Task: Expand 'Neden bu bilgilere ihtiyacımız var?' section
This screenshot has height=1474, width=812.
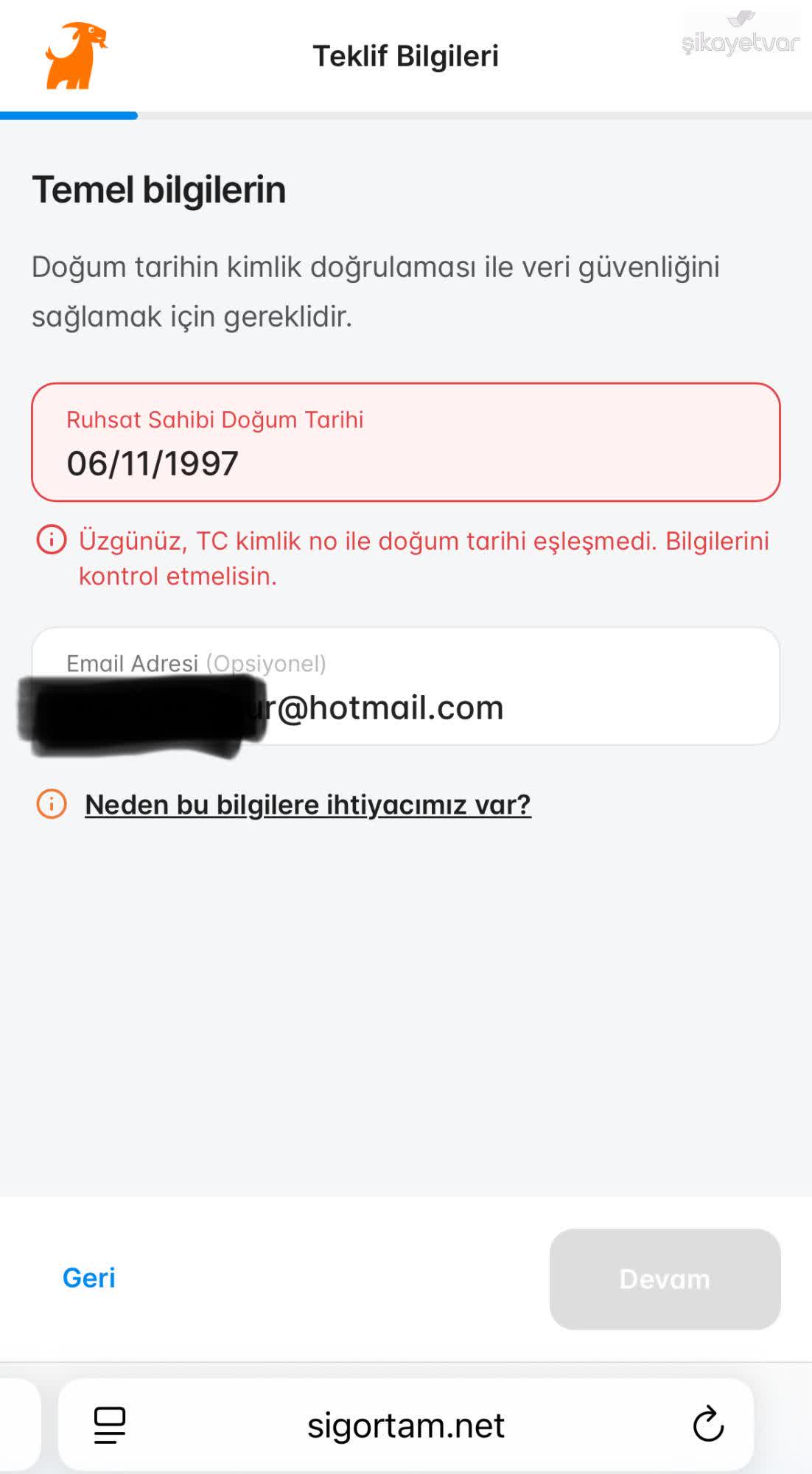Action: tap(307, 804)
